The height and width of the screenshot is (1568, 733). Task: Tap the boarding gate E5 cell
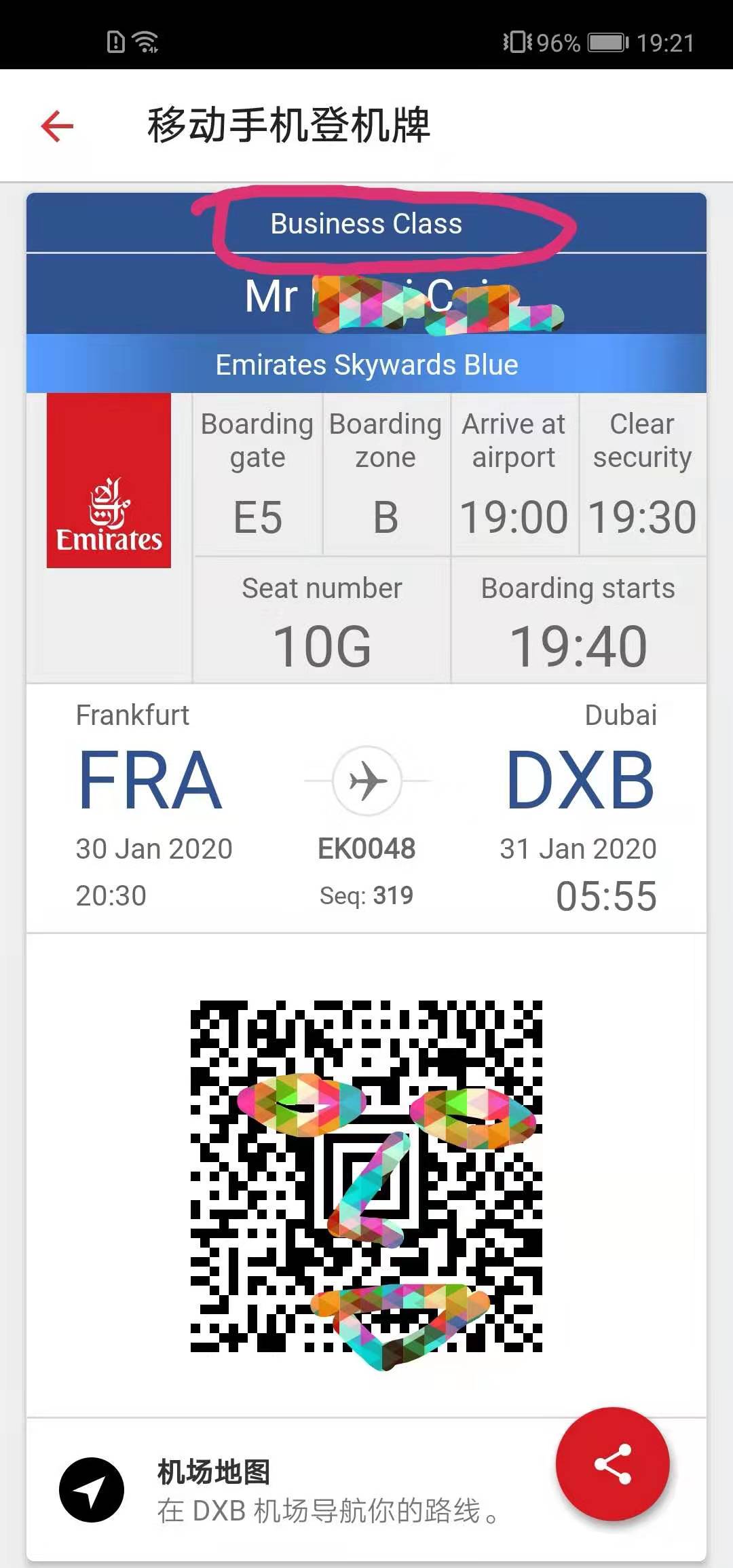pos(258,475)
